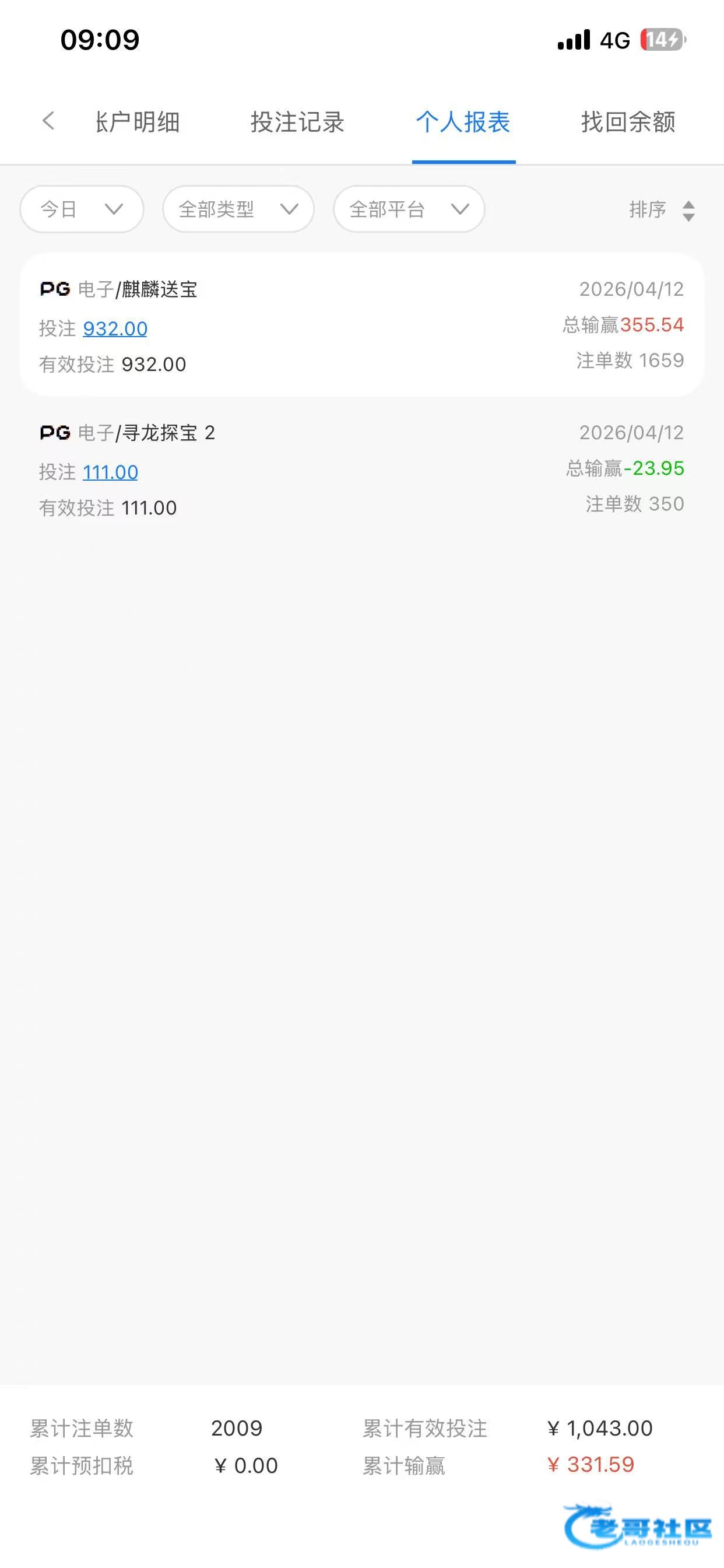Open the 全部类型 filter dropdown
Viewport: 724px width, 1568px height.
pyautogui.click(x=238, y=209)
